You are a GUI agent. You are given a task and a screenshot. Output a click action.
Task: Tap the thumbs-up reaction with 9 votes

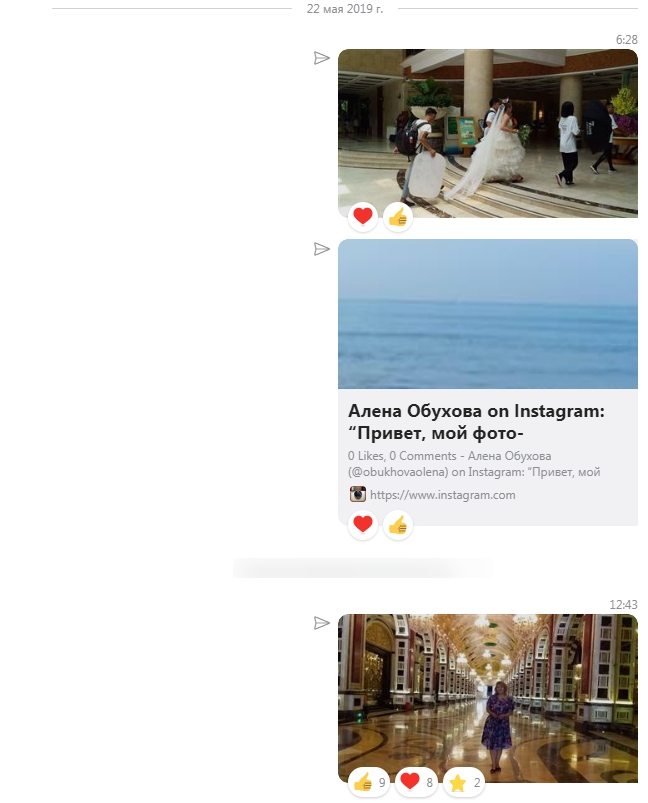tap(369, 783)
